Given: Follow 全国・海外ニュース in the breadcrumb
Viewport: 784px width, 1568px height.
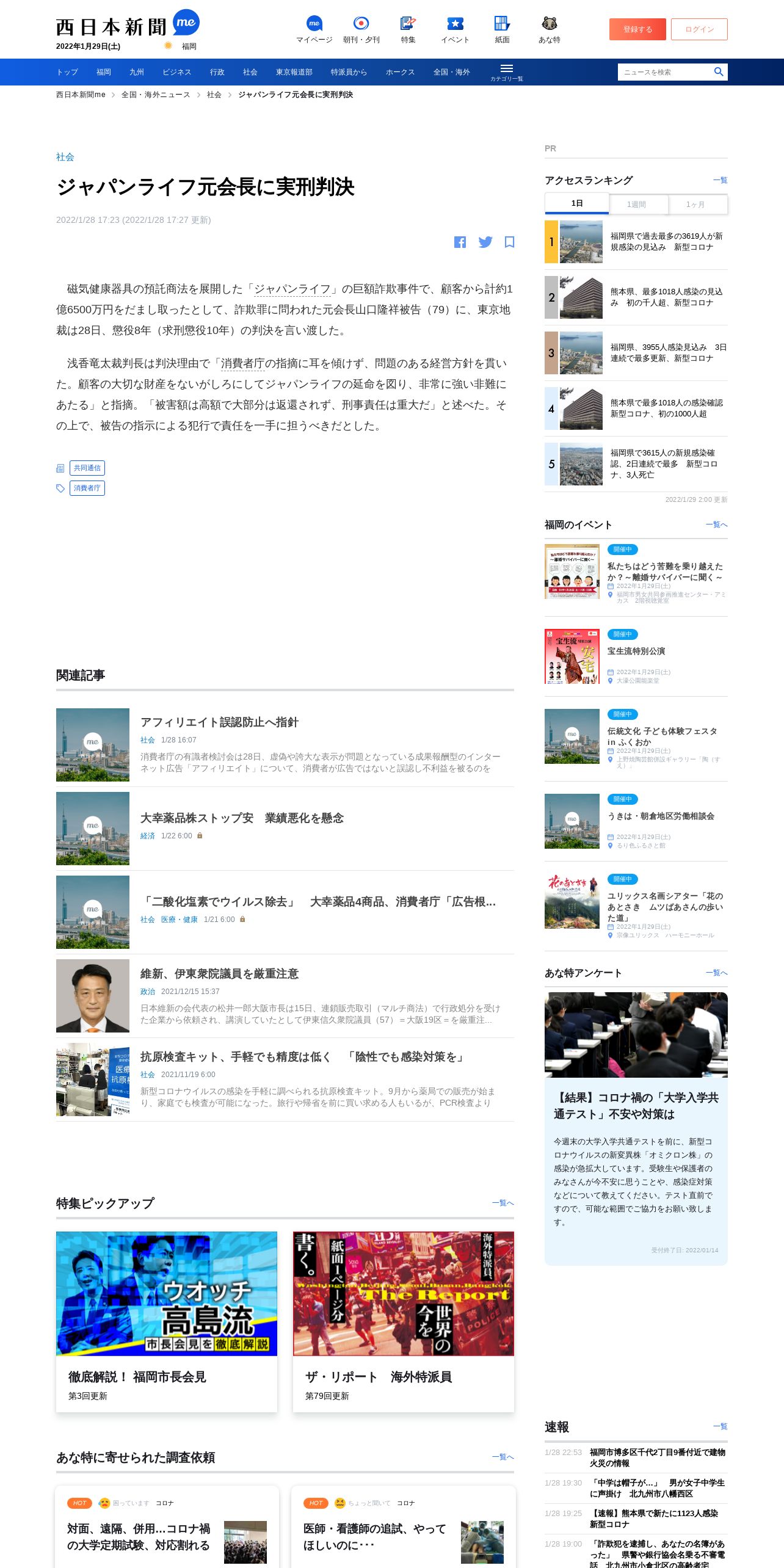Looking at the screenshot, I should [x=156, y=95].
